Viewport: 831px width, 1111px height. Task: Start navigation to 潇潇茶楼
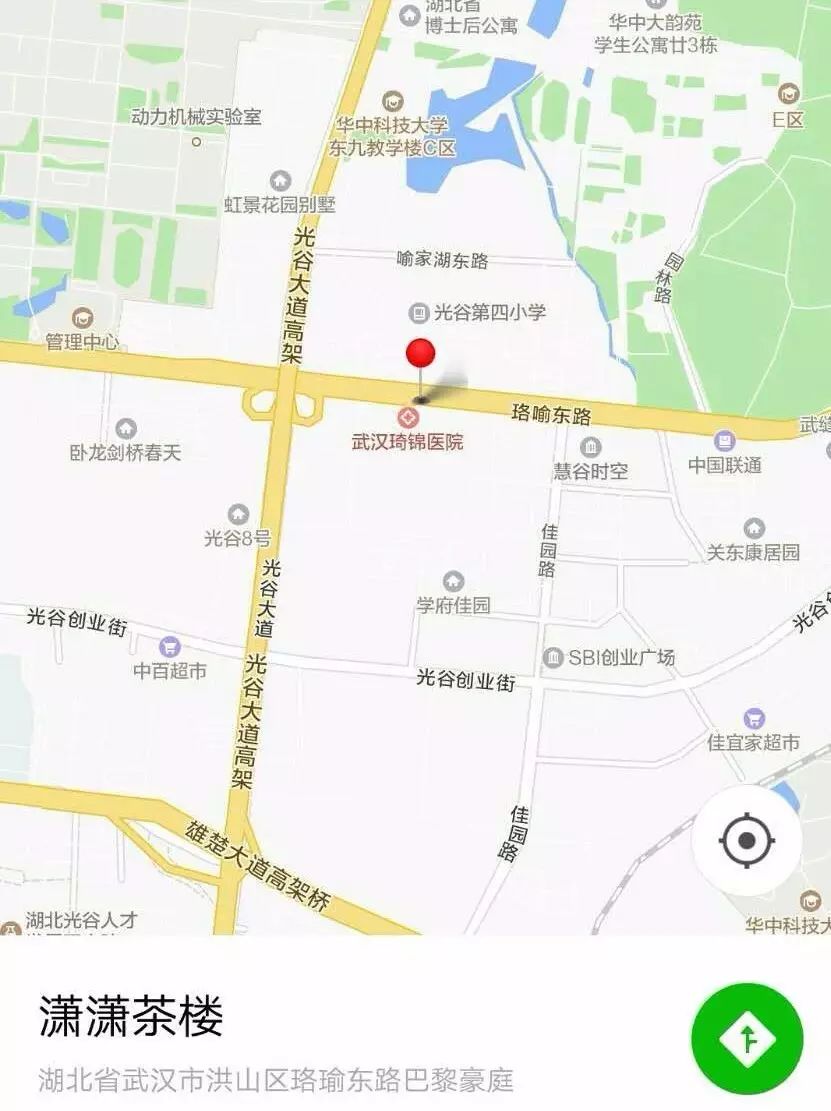point(746,1039)
